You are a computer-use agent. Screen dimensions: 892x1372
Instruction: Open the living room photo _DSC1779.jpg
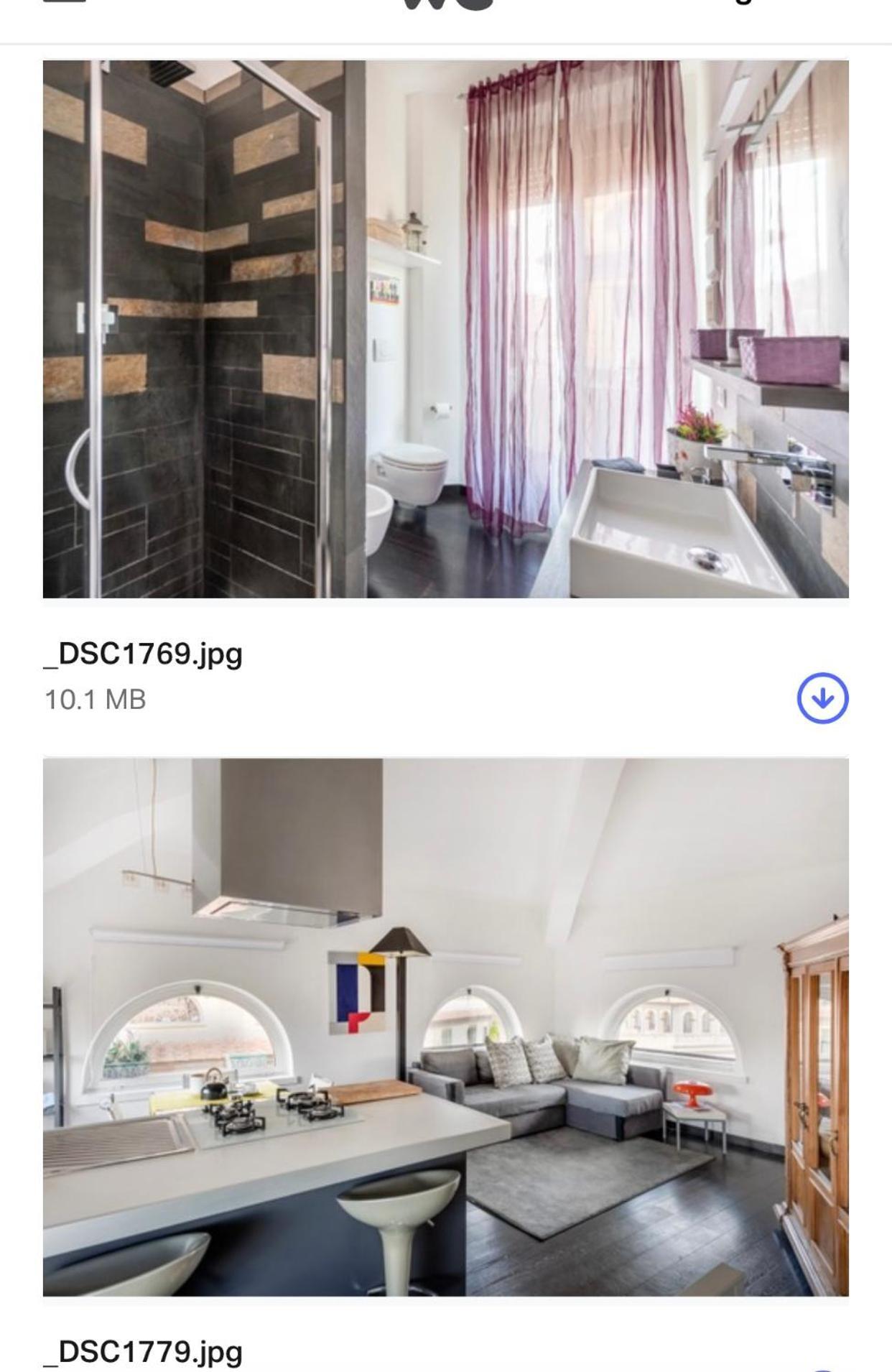tap(445, 1027)
